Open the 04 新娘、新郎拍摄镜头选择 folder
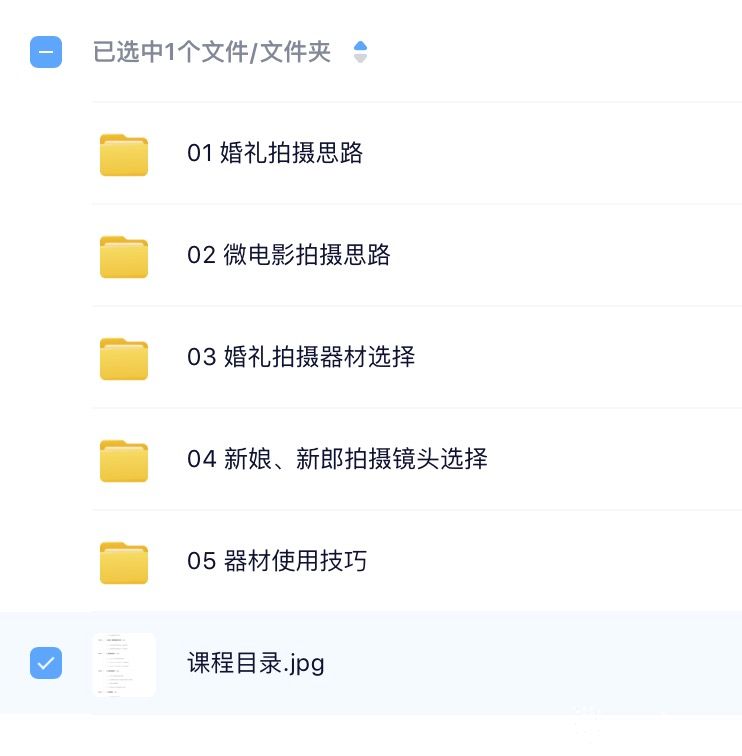 point(337,459)
